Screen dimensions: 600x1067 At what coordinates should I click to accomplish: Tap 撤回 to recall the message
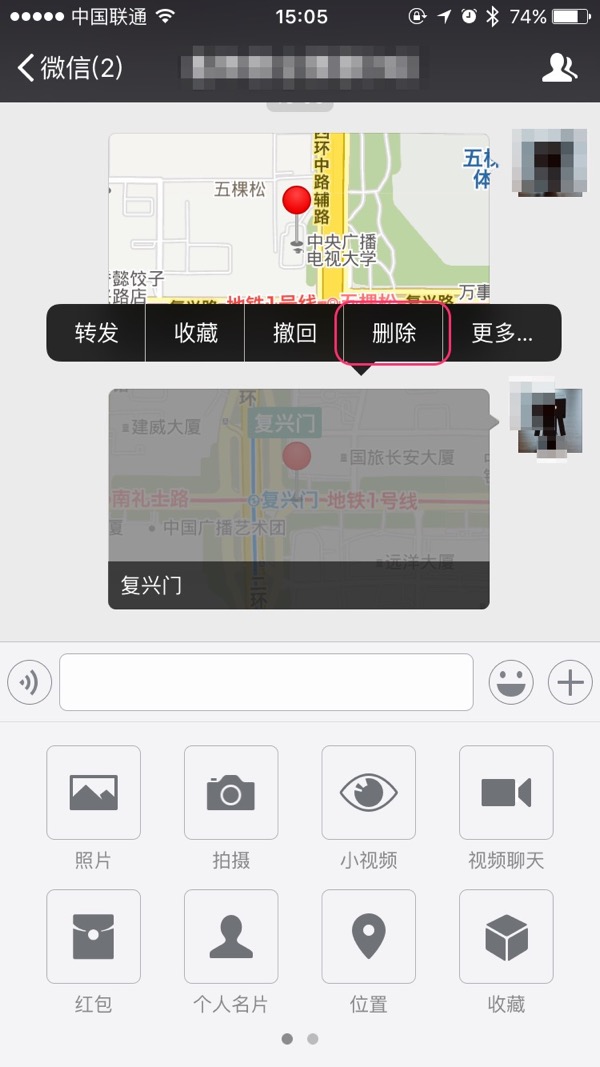point(294,333)
